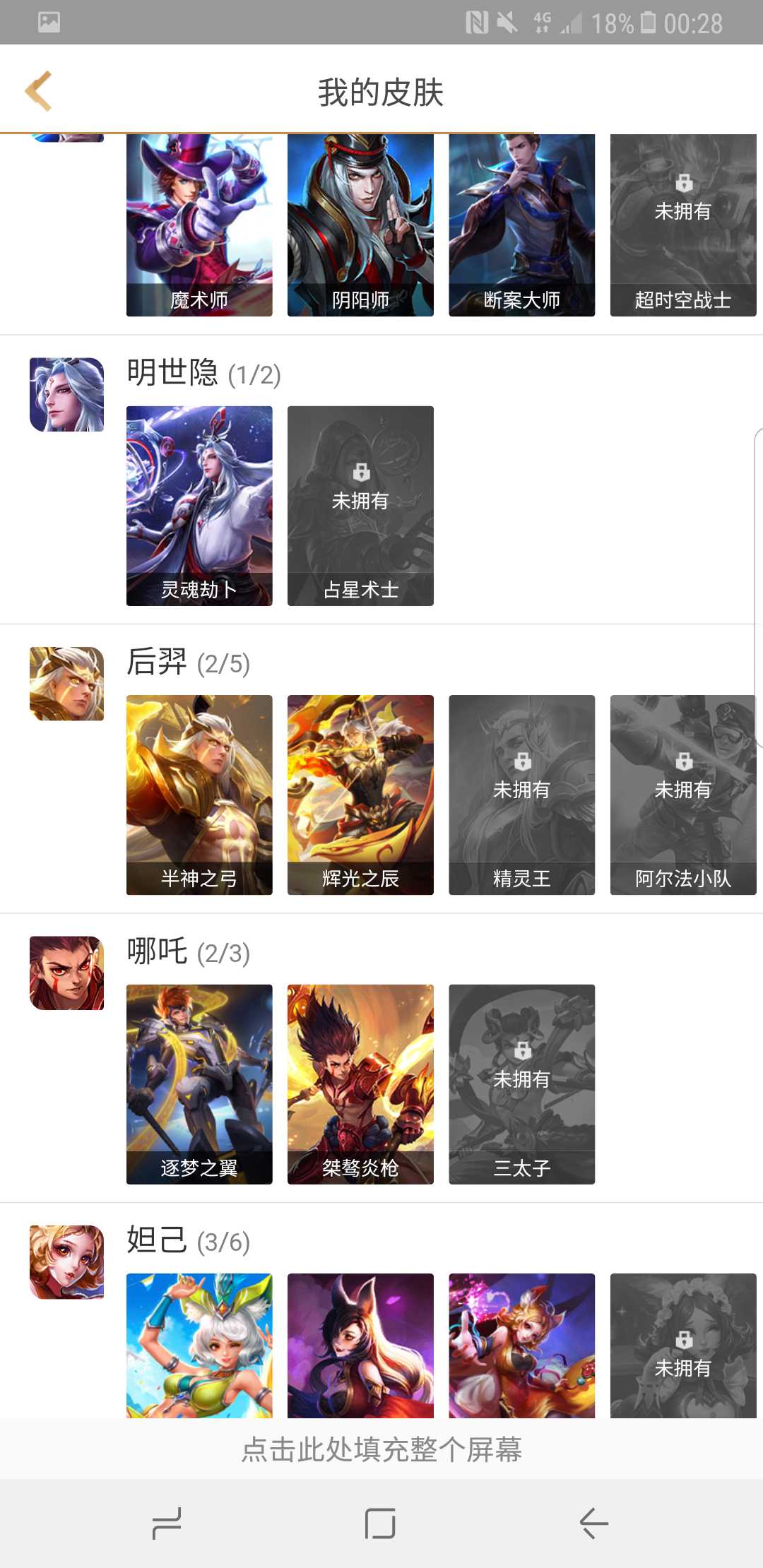Image resolution: width=763 pixels, height=1568 pixels.
Task: View the locked 占星术士 skin
Action: point(360,505)
